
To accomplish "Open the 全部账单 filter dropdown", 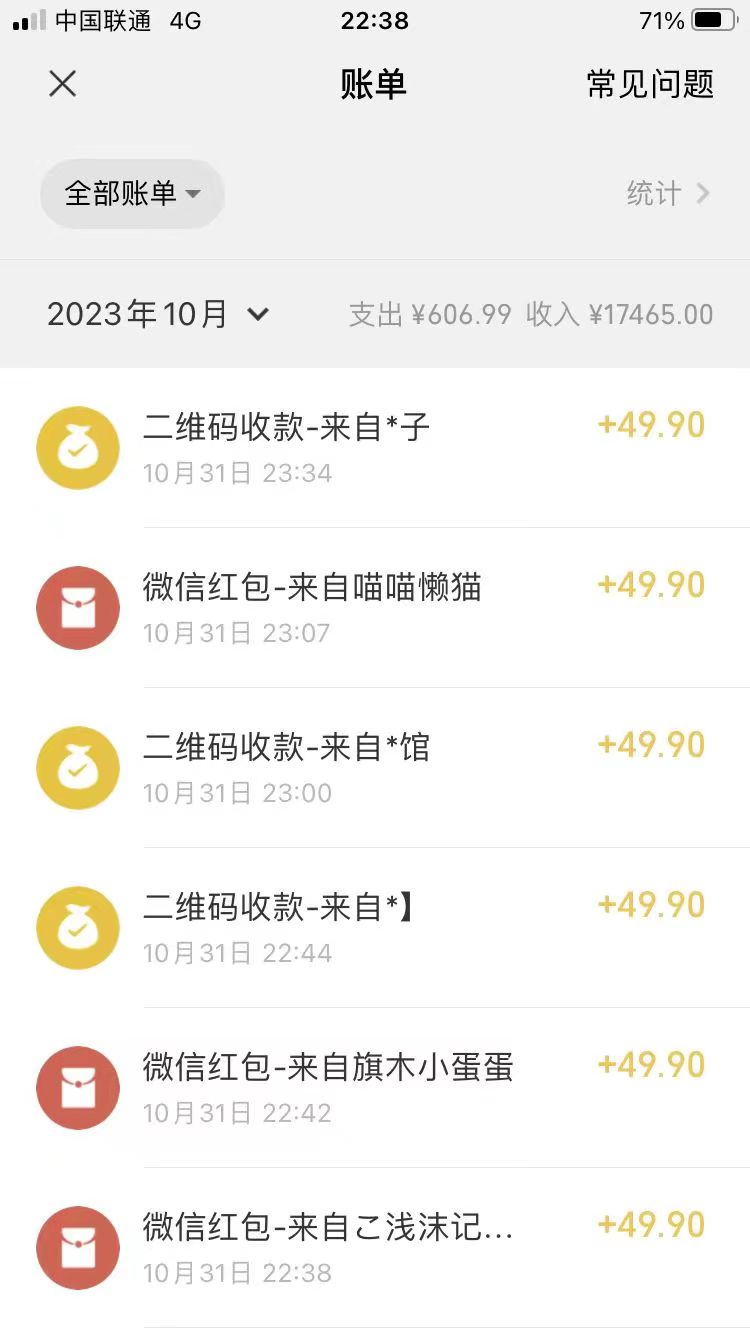I will (x=131, y=194).
